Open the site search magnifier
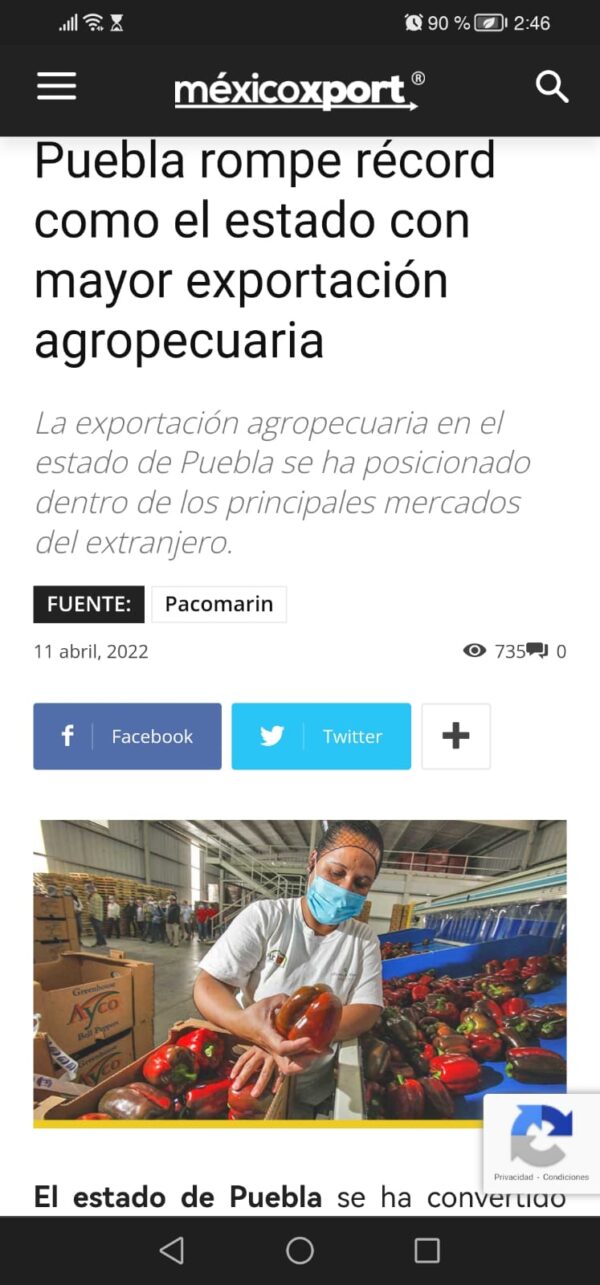The width and height of the screenshot is (600, 1285). tap(551, 87)
